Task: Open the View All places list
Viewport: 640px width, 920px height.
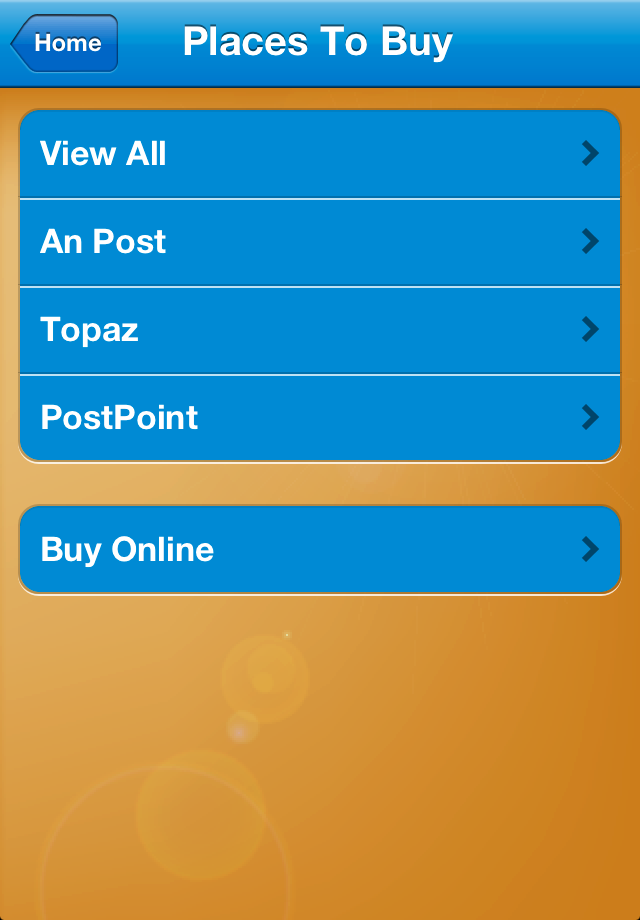Action: pyautogui.click(x=320, y=154)
